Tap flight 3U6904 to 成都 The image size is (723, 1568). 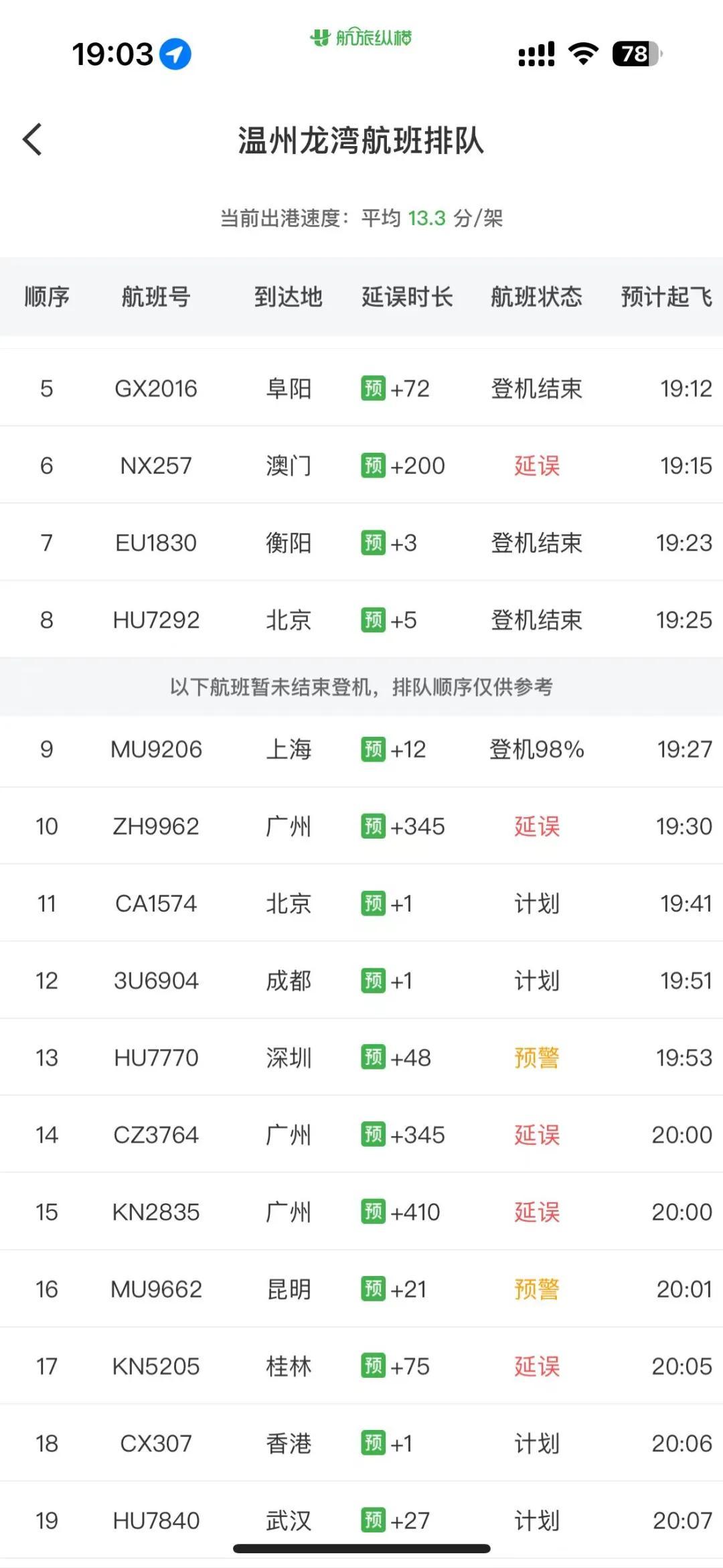(156, 981)
